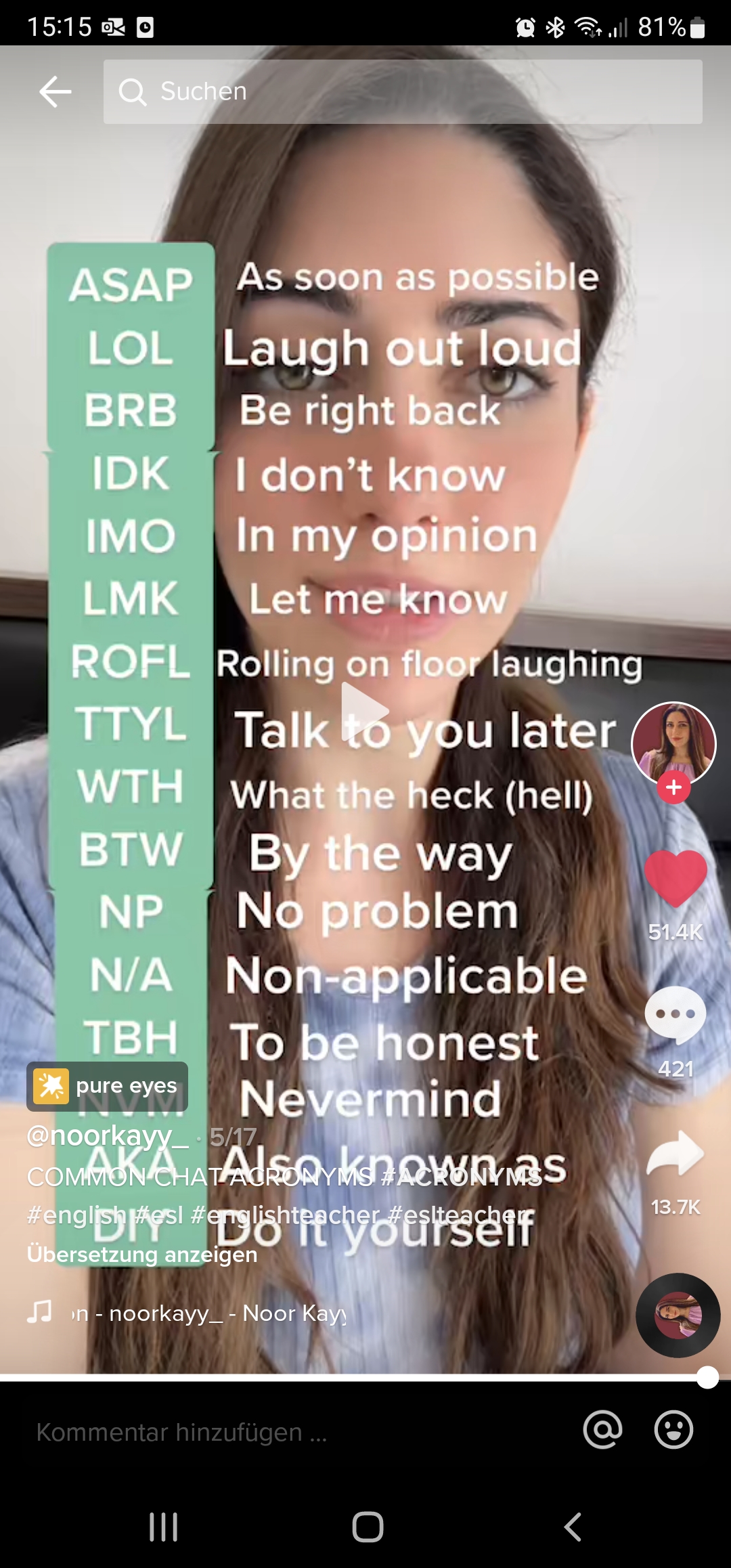The width and height of the screenshot is (731, 1568).
Task: Open the original sound by noorkayy_
Action: [x=210, y=1313]
